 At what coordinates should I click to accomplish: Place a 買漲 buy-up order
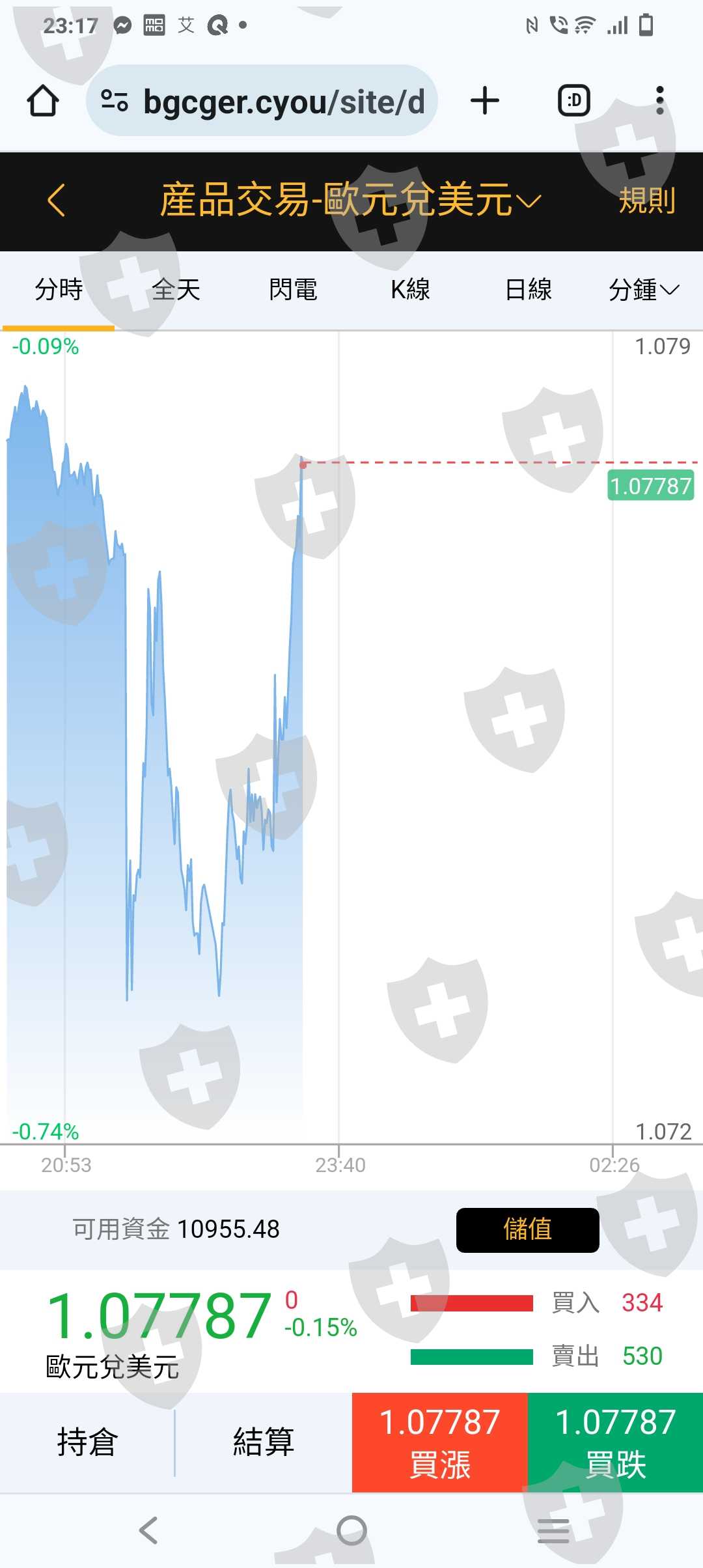(440, 1442)
